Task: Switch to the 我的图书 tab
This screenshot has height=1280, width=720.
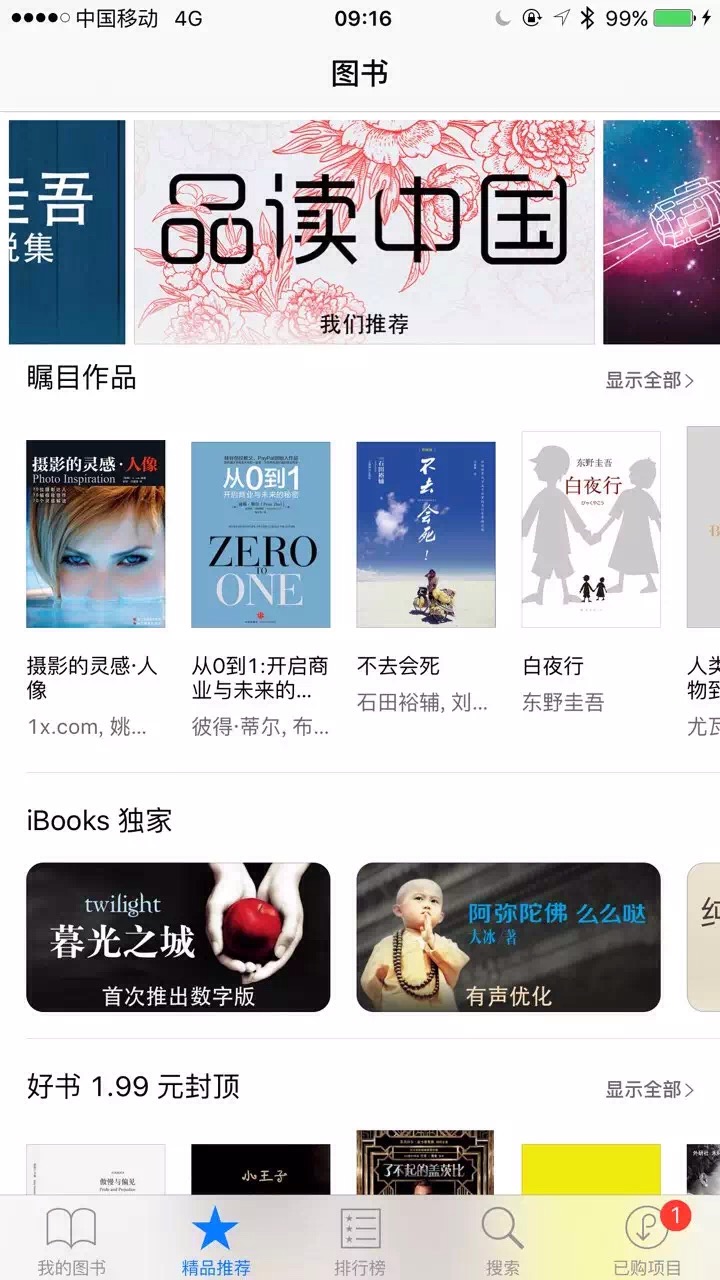Action: pyautogui.click(x=71, y=1240)
